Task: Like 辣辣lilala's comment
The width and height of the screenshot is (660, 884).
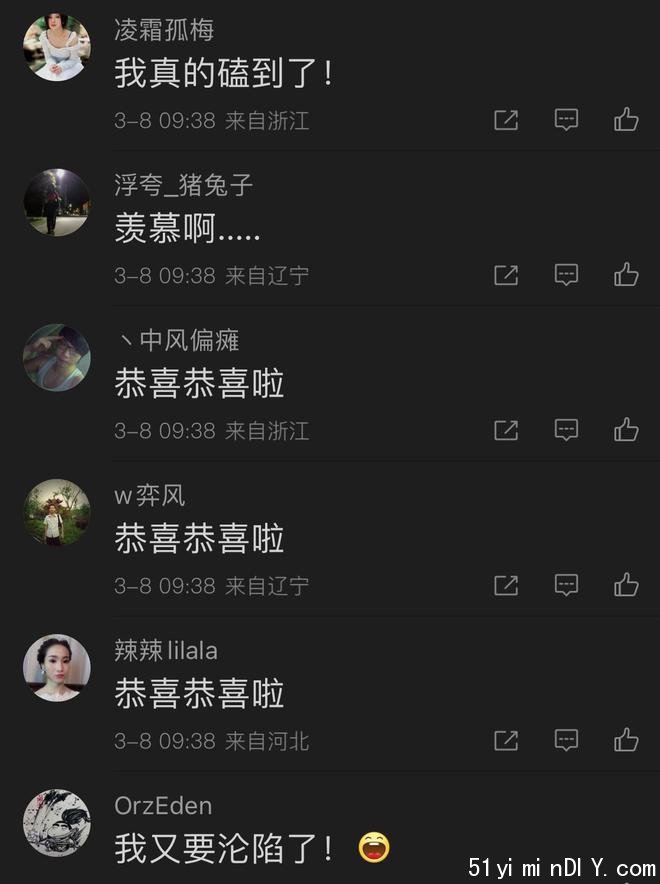Action: 626,740
